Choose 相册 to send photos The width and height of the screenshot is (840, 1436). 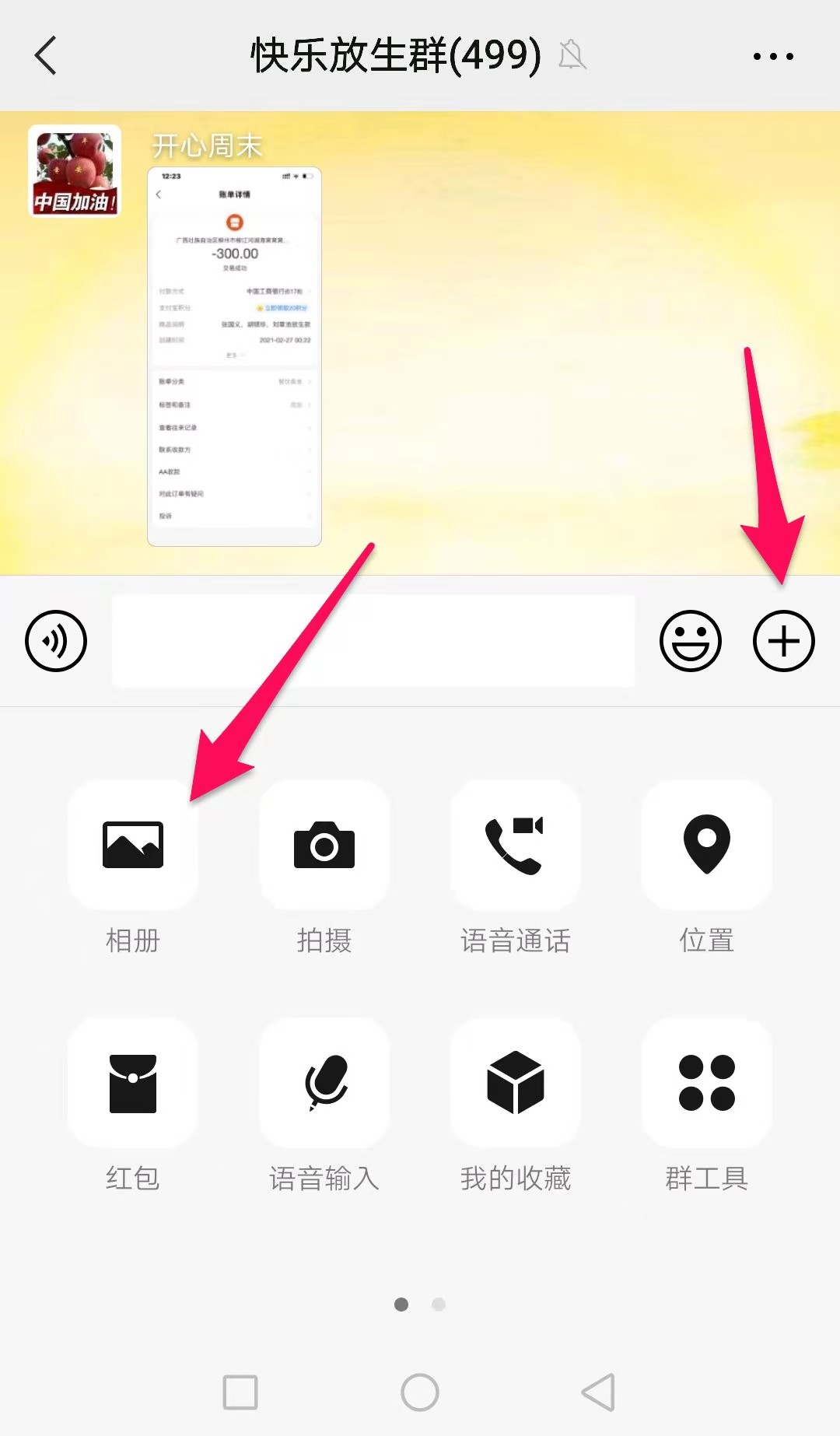(133, 846)
